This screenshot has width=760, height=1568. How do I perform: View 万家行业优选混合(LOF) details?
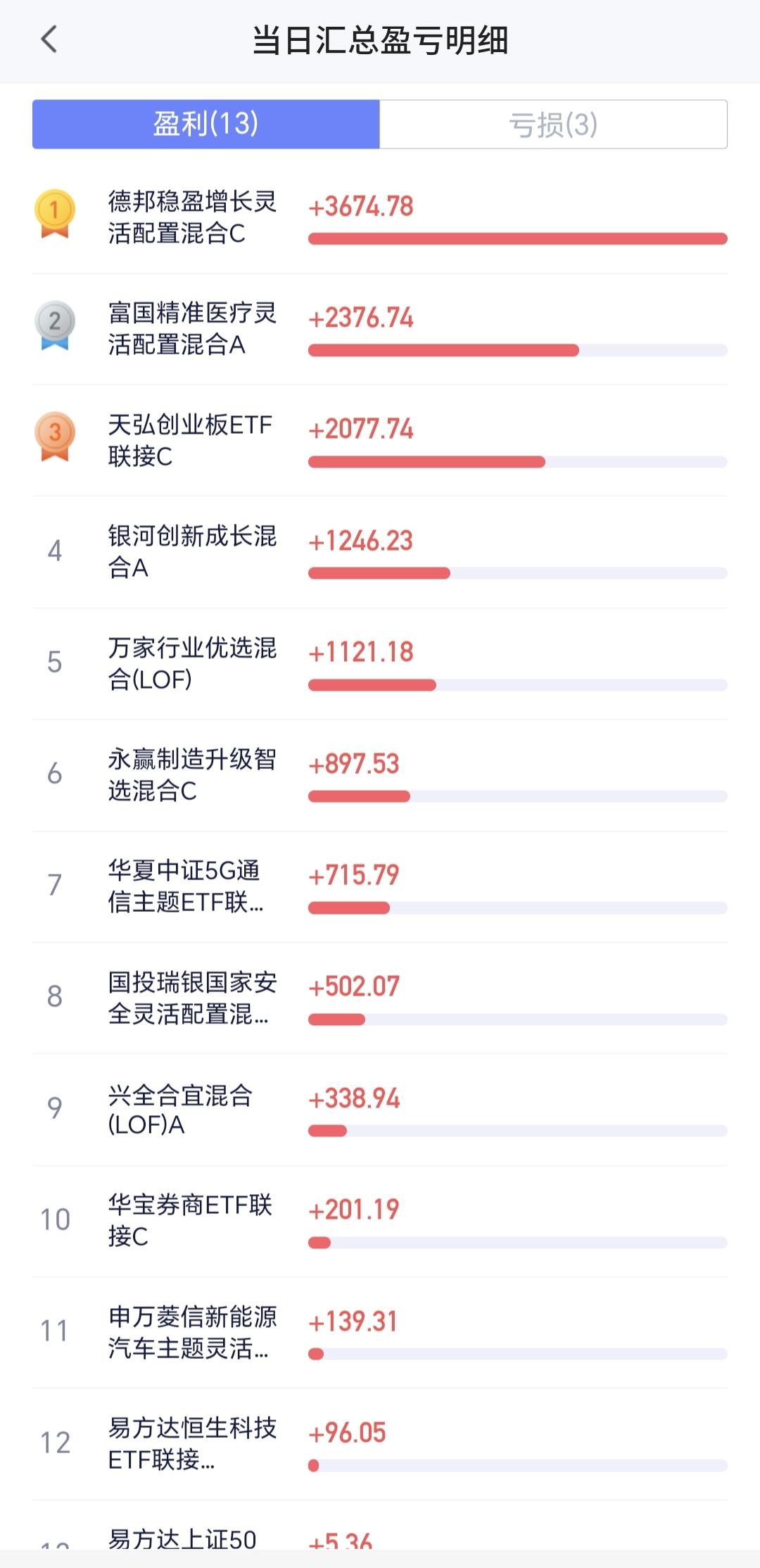pyautogui.click(x=380, y=664)
